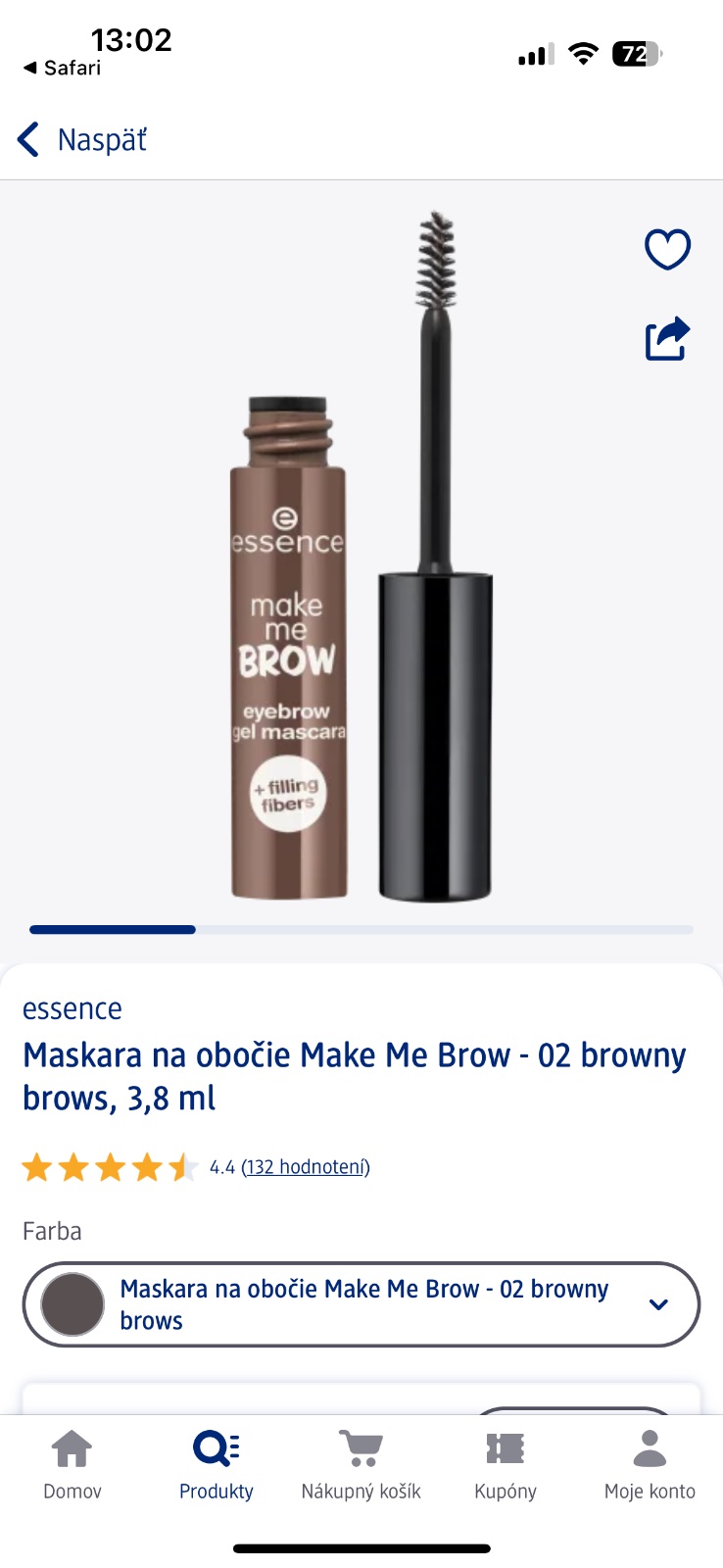The image size is (723, 1568).
Task: Expand the Farba color dropdown
Action: coord(361,1304)
